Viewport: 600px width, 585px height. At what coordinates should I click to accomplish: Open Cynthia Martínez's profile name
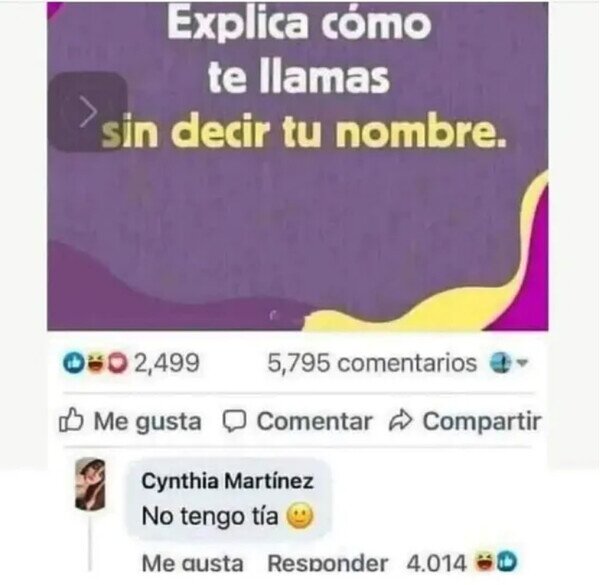point(227,481)
